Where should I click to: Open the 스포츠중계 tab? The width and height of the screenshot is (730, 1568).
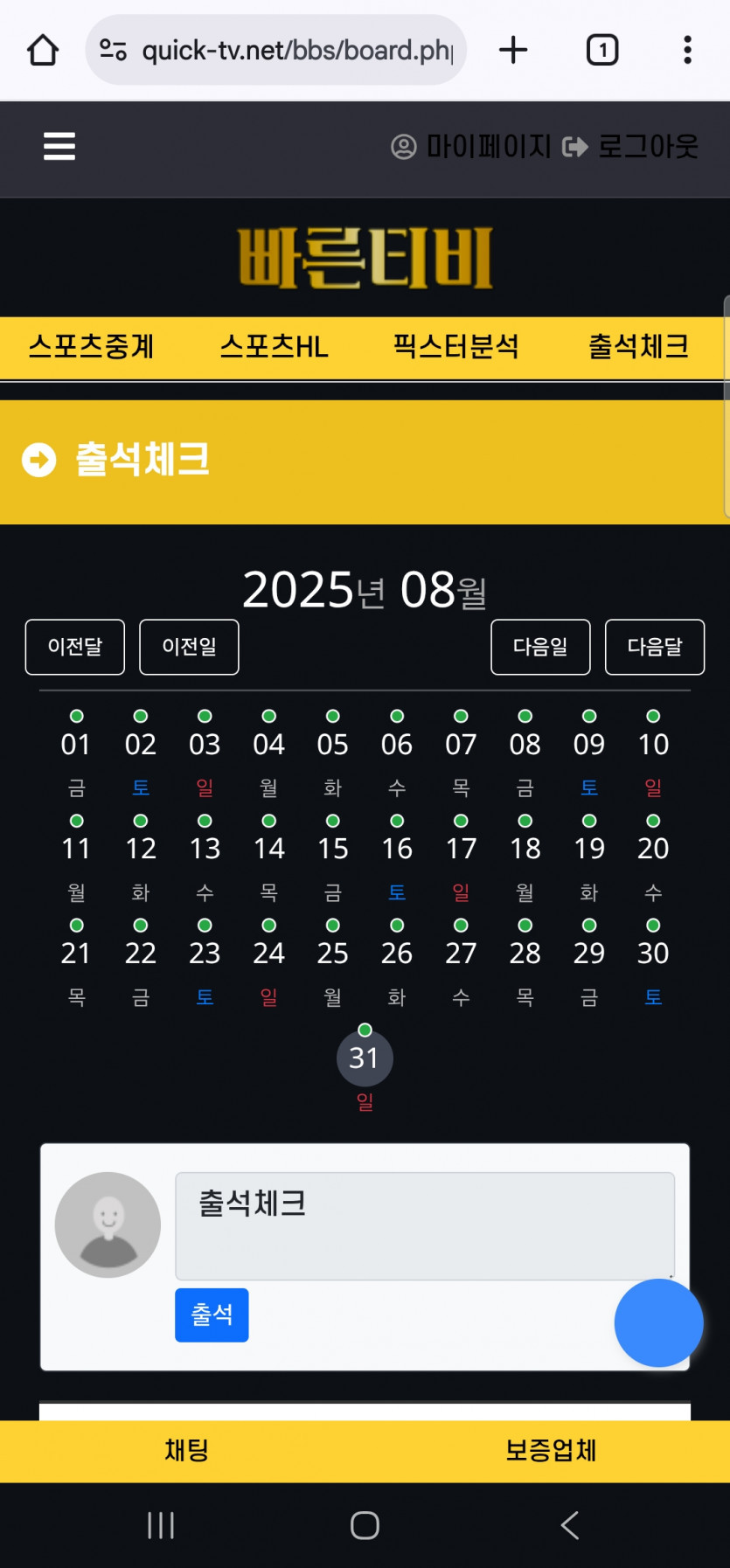(x=91, y=347)
